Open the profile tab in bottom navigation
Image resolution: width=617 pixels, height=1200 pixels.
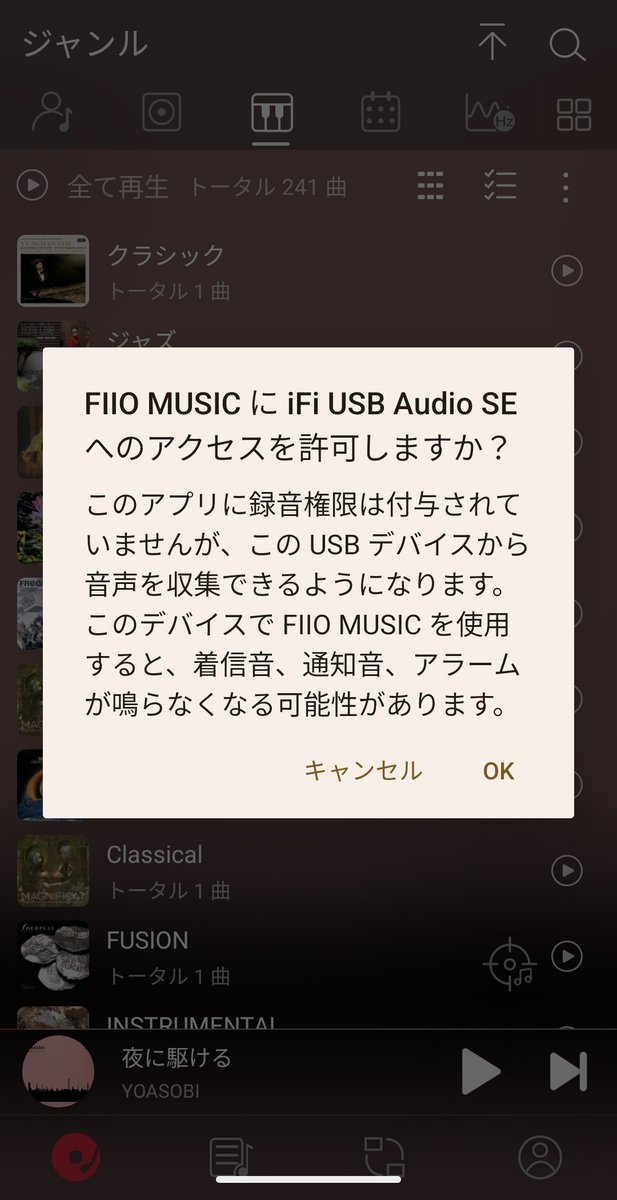pos(539,1158)
